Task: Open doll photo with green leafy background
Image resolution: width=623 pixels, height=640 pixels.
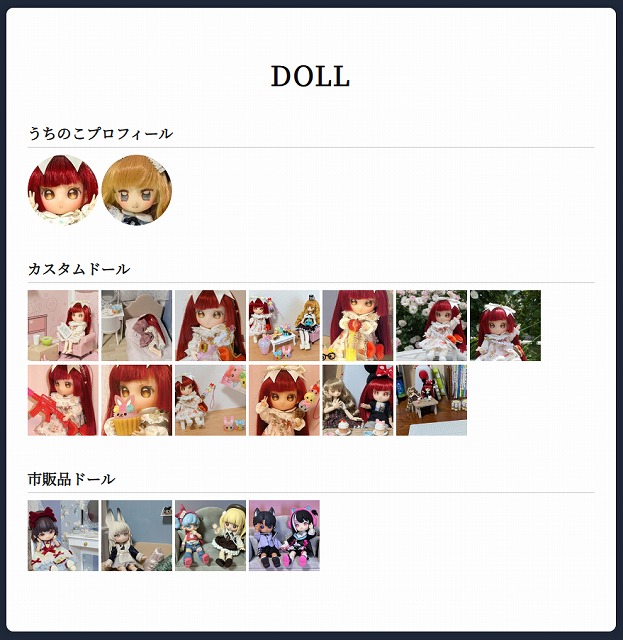Action: click(505, 325)
